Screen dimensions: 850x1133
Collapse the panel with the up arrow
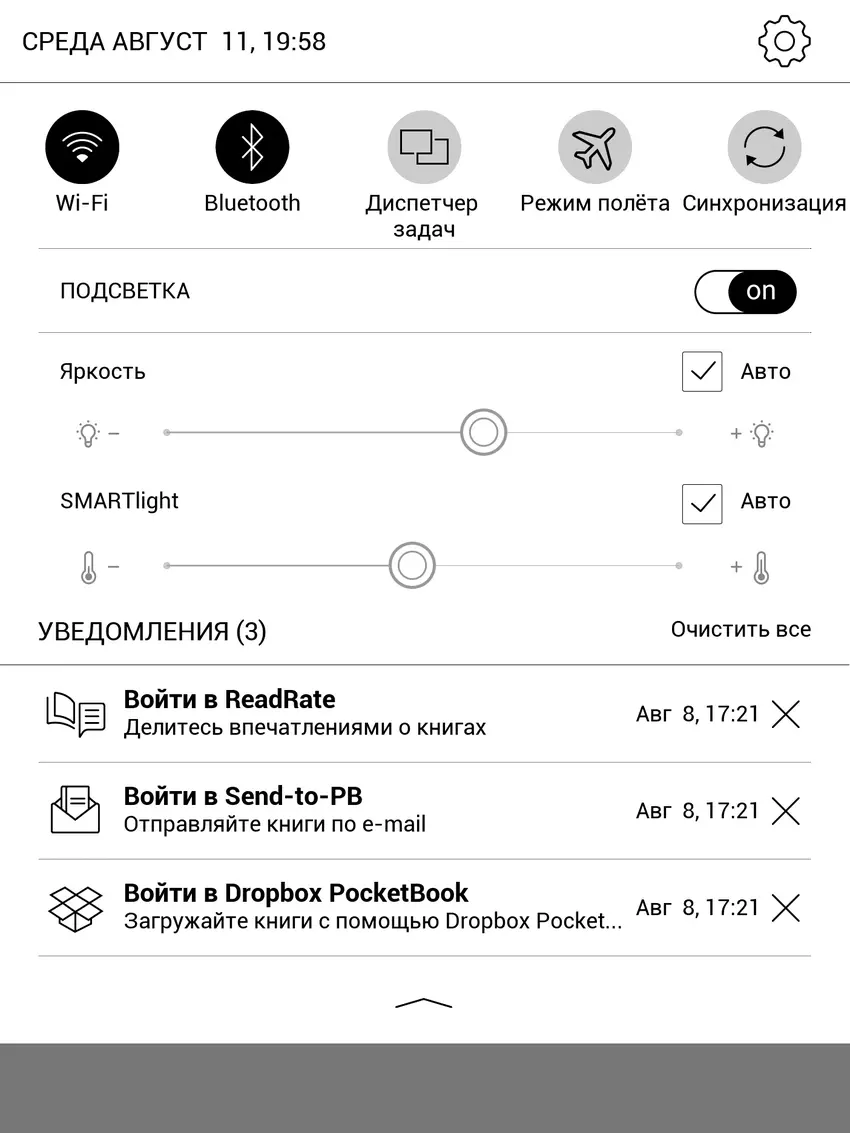tap(424, 1003)
